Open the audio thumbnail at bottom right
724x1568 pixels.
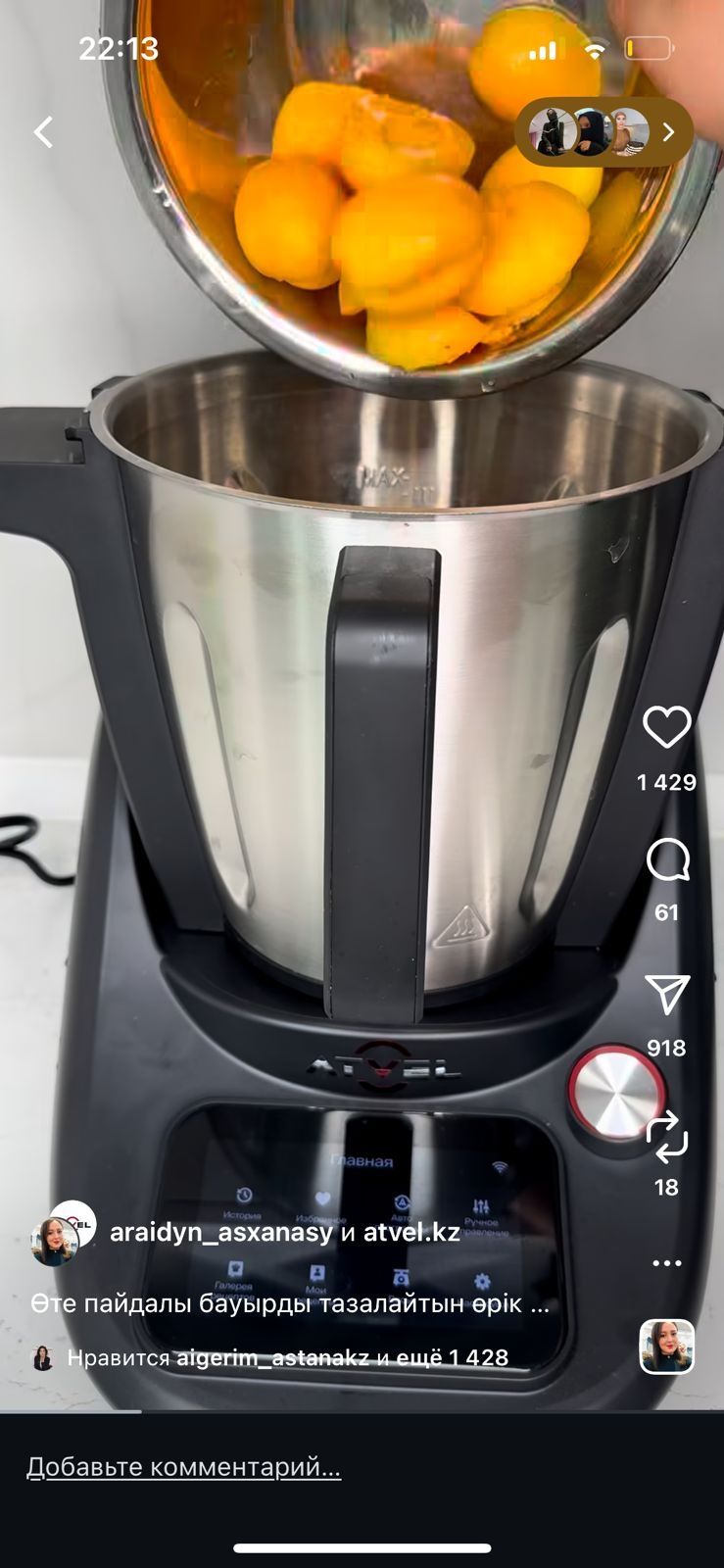click(x=666, y=1346)
